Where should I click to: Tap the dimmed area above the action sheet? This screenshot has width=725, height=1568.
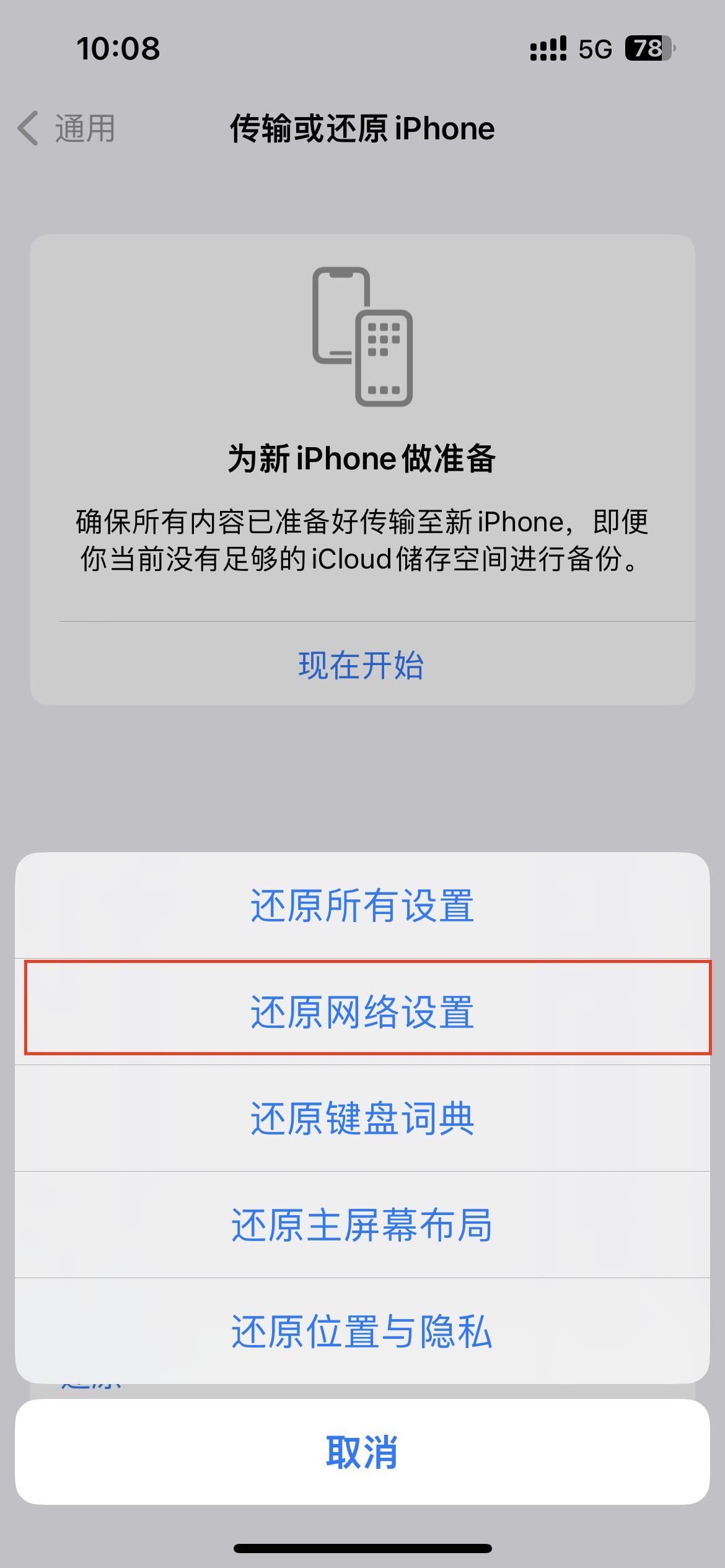click(x=362, y=793)
